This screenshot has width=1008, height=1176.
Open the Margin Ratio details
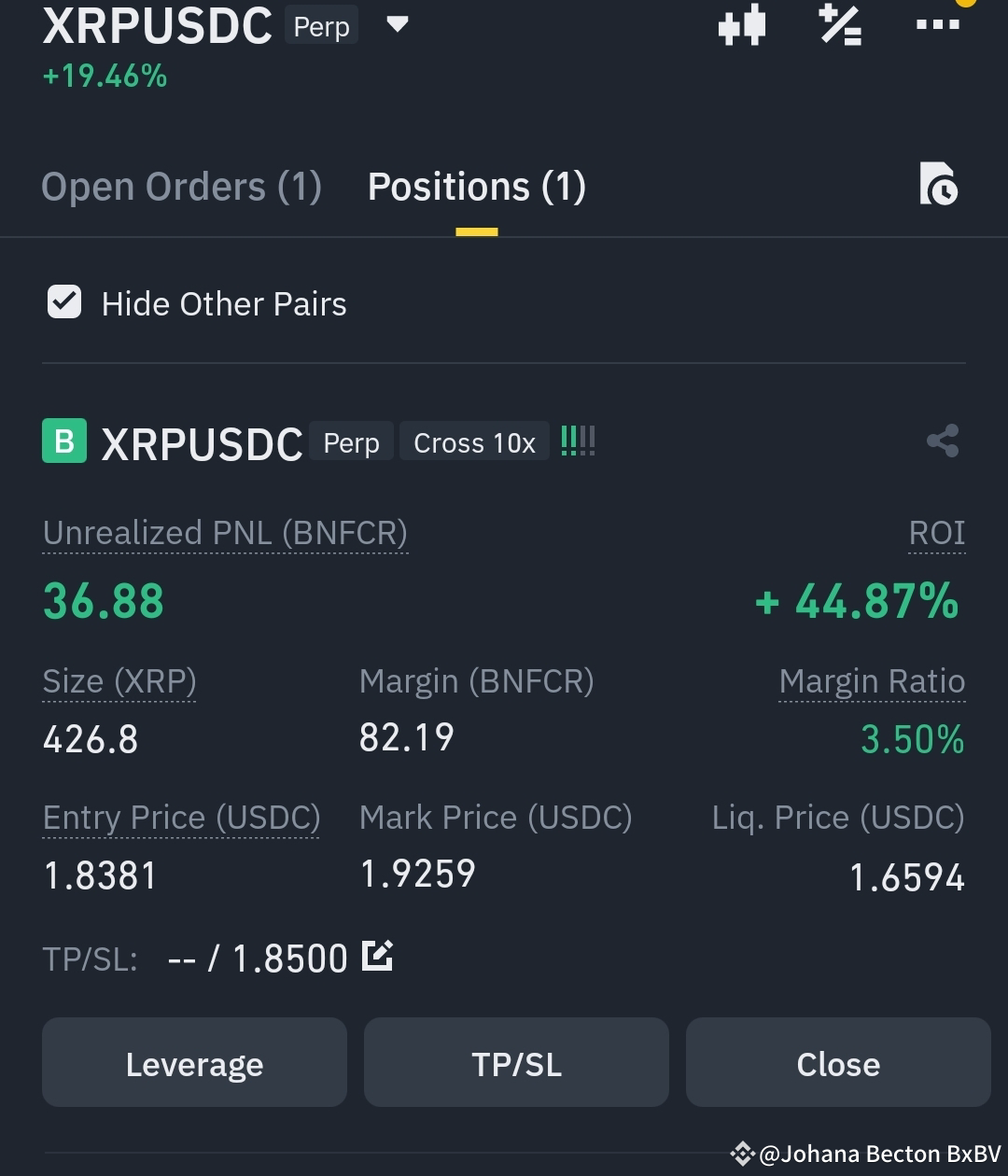[872, 680]
